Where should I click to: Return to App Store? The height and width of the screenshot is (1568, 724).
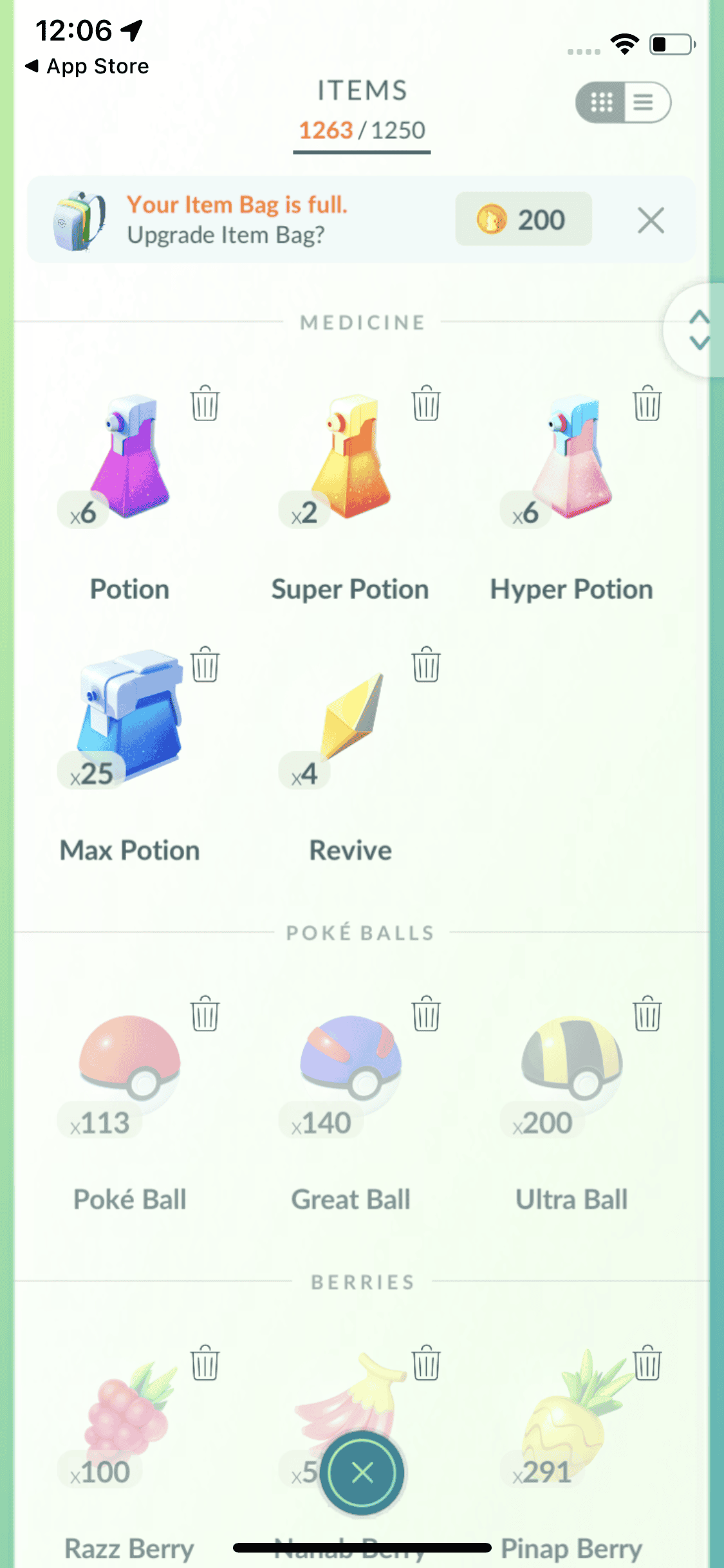click(87, 66)
